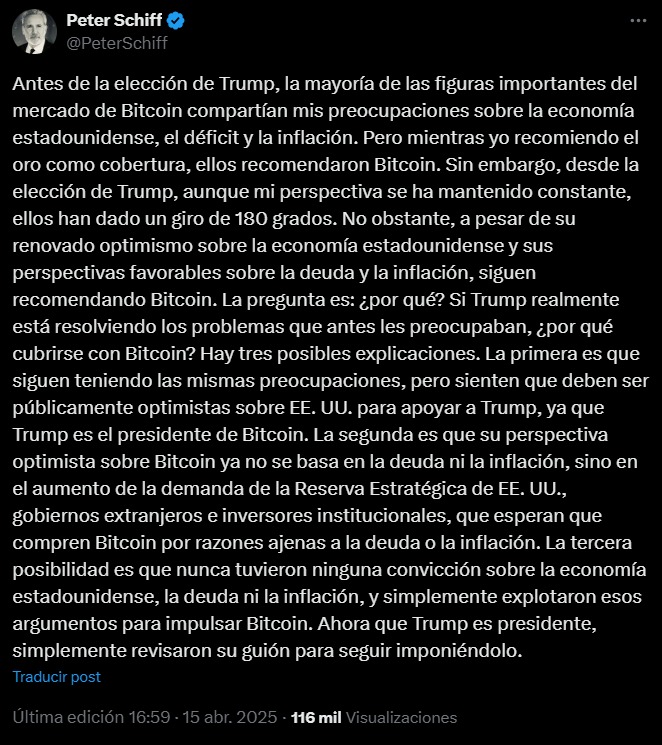
Task: Tap the Traducir post link
Action: pos(56,676)
